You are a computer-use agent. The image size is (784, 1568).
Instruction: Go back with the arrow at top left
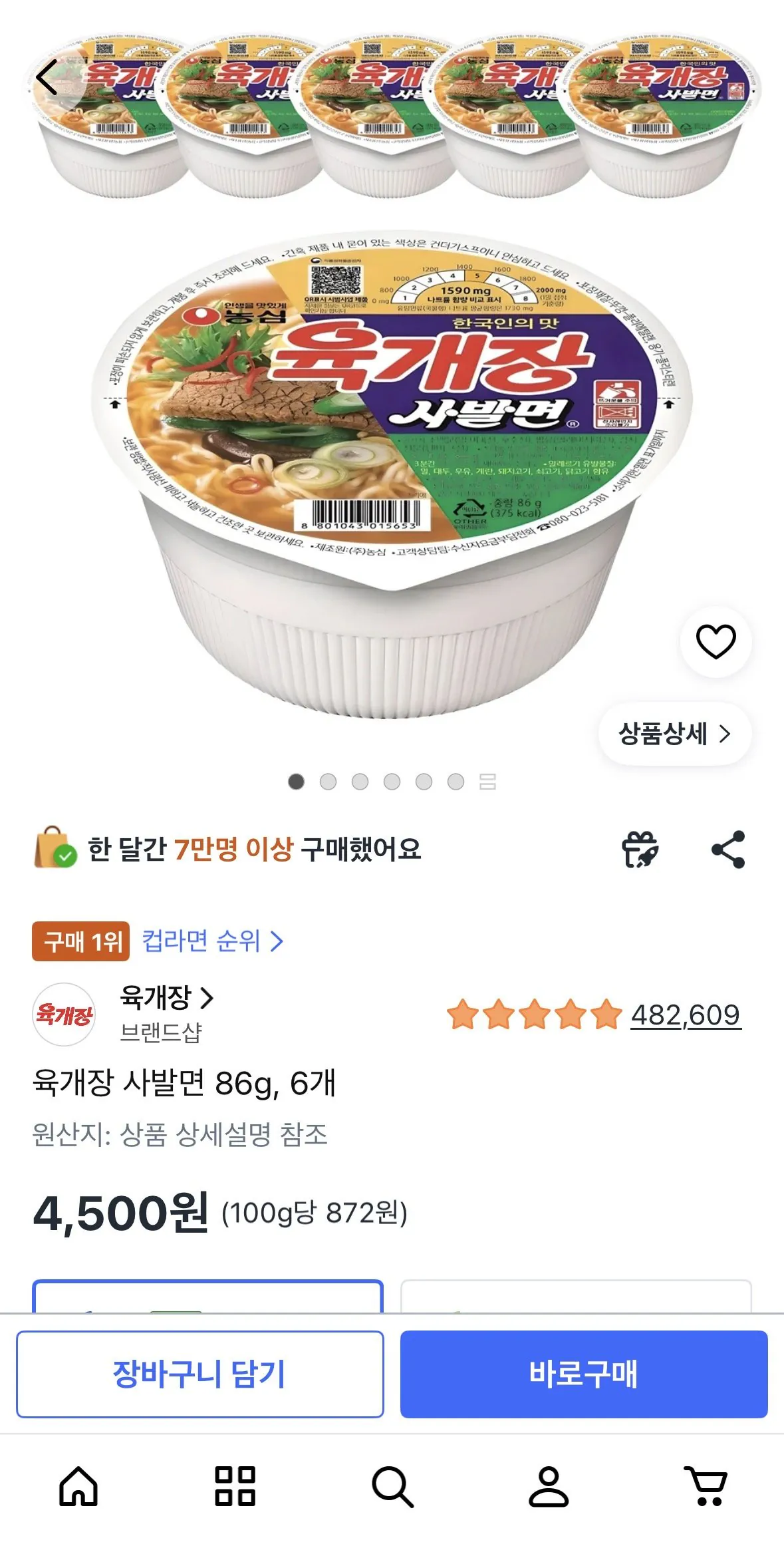47,78
